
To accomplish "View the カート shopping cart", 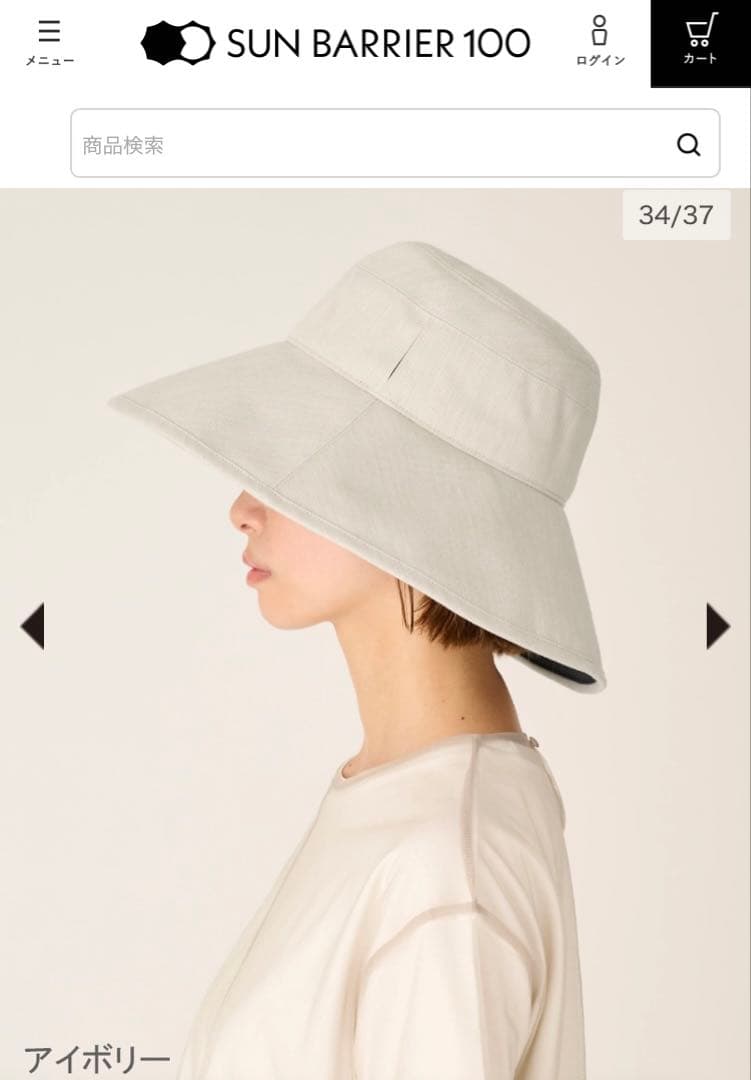I will pos(700,42).
